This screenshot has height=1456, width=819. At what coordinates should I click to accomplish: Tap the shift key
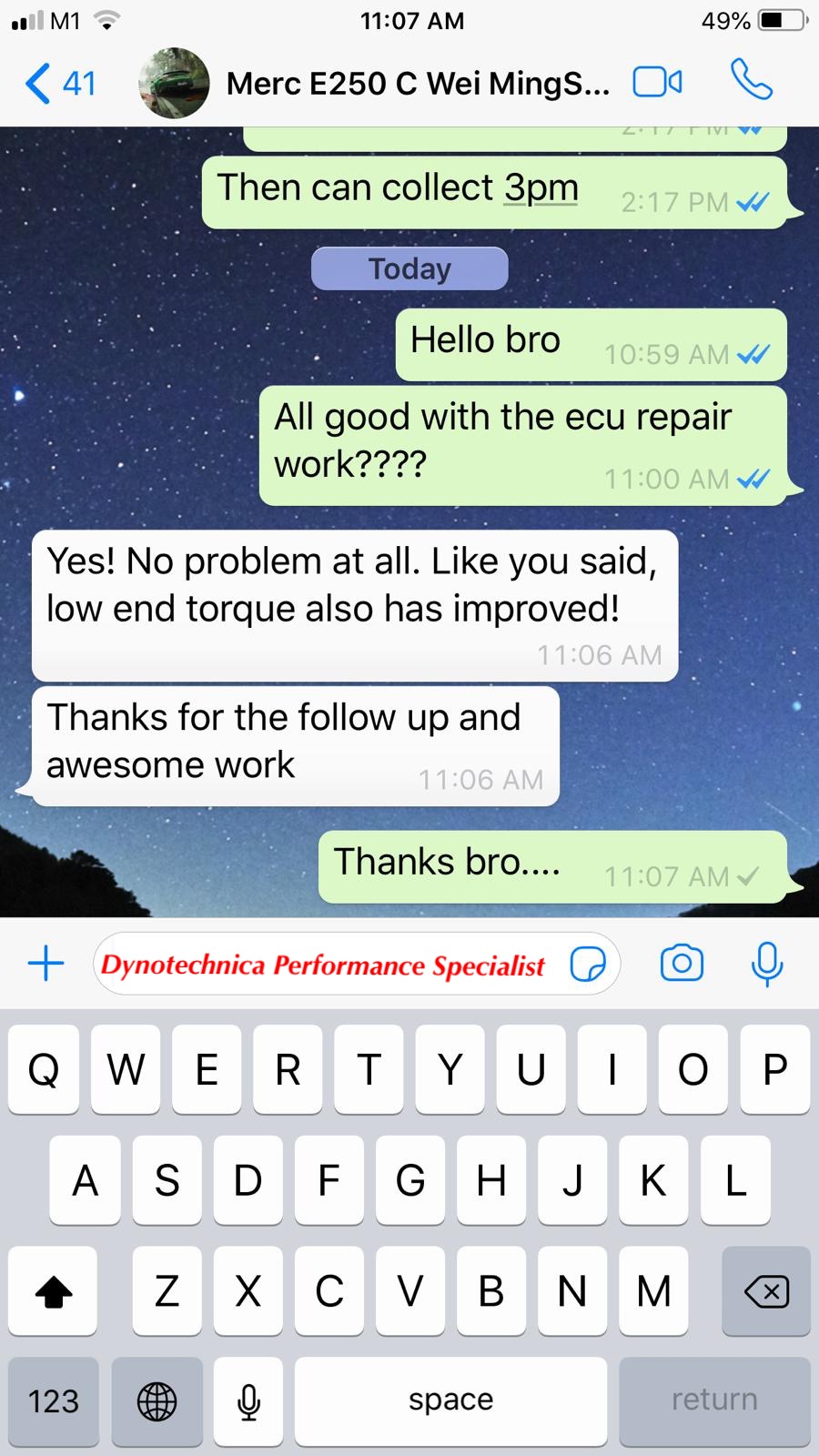(53, 1290)
